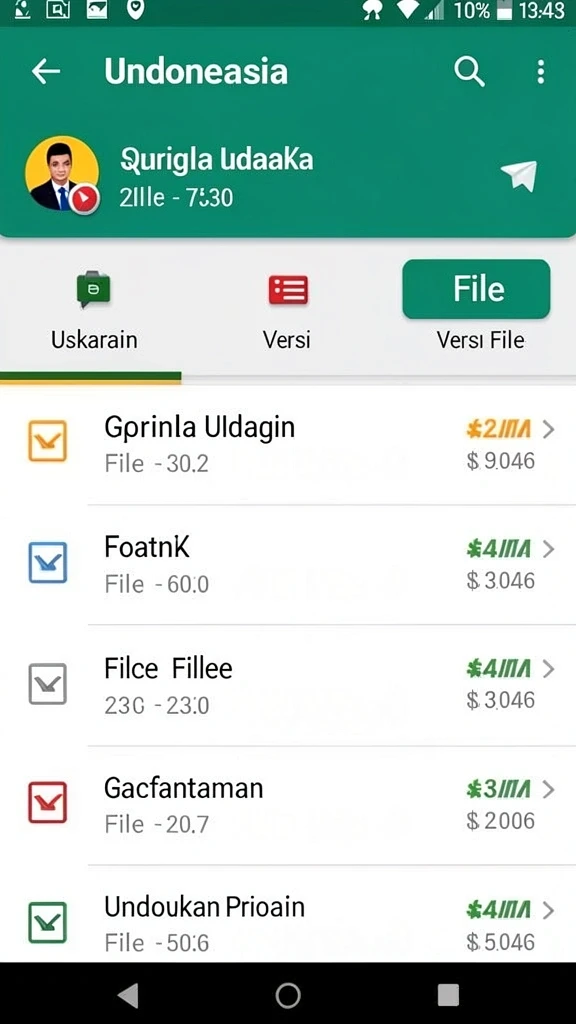Open the Gprinla Uldagin row
This screenshot has height=1024, width=576.
(x=288, y=445)
